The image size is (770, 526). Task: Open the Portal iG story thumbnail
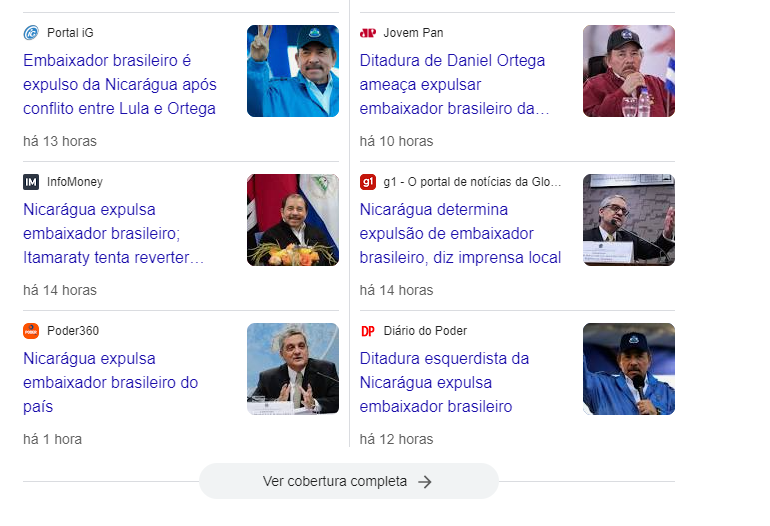293,71
